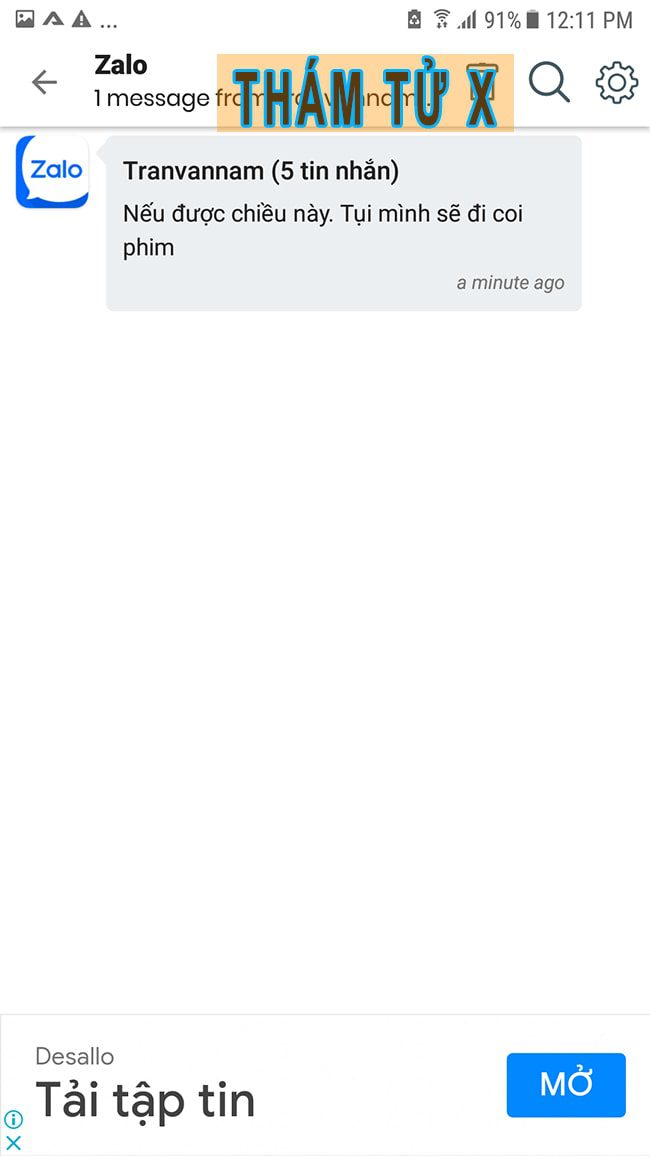Open the Tranvannam message notification
Screen dimensions: 650x1156
(343, 223)
